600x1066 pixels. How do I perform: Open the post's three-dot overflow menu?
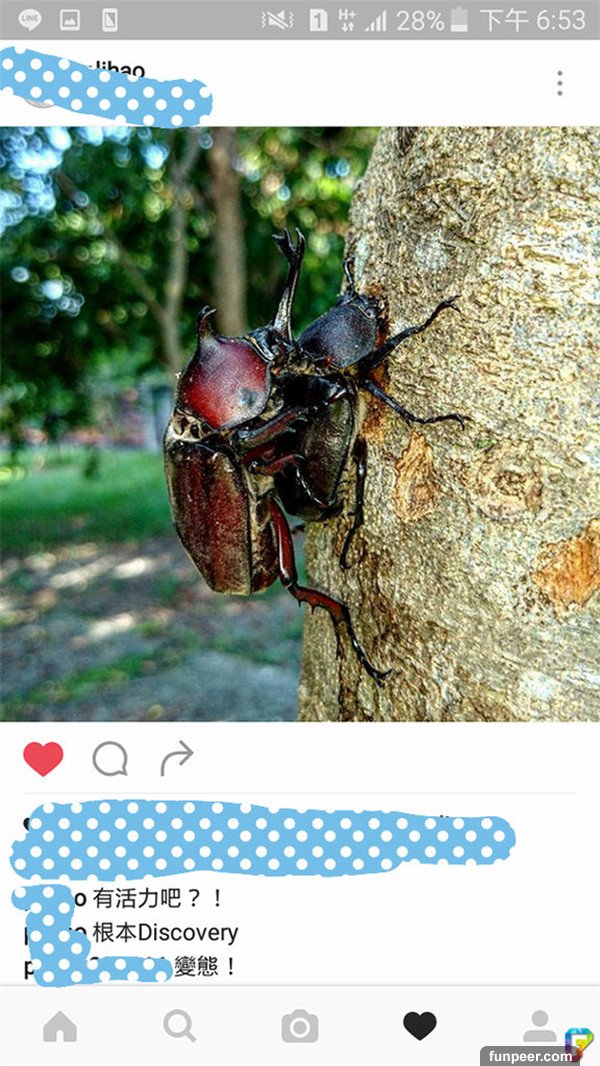[559, 83]
